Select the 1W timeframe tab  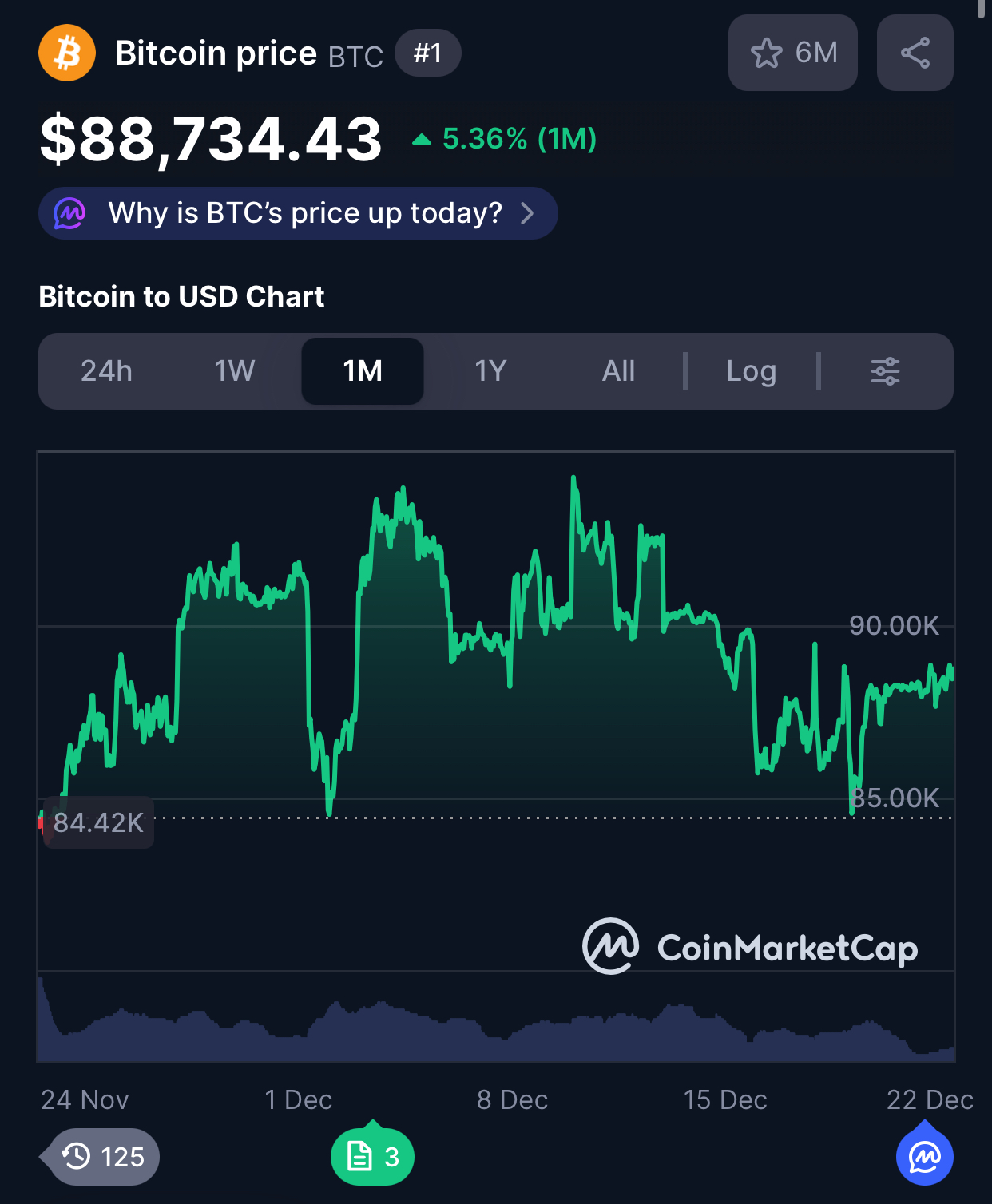(x=233, y=371)
